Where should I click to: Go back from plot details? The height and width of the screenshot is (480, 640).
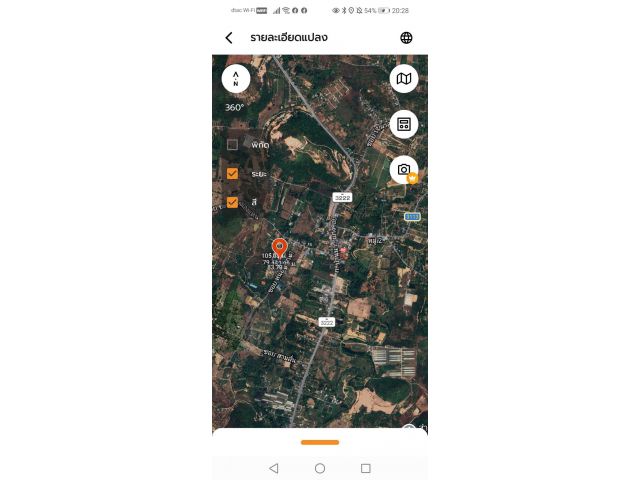tap(229, 38)
